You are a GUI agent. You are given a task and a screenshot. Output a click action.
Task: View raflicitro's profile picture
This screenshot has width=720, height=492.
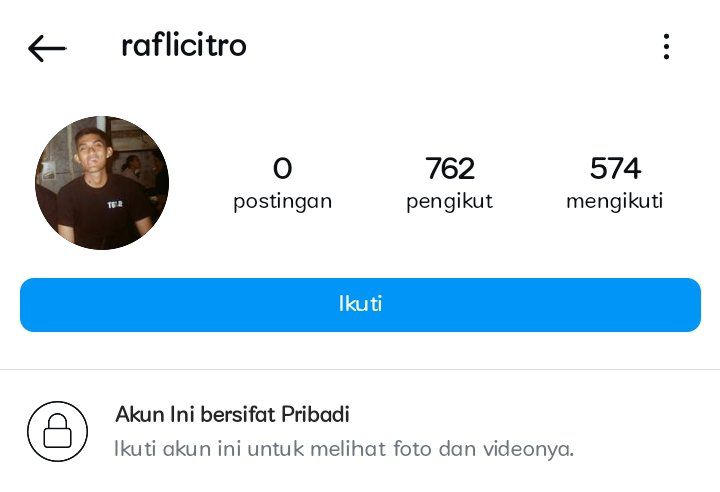(102, 183)
